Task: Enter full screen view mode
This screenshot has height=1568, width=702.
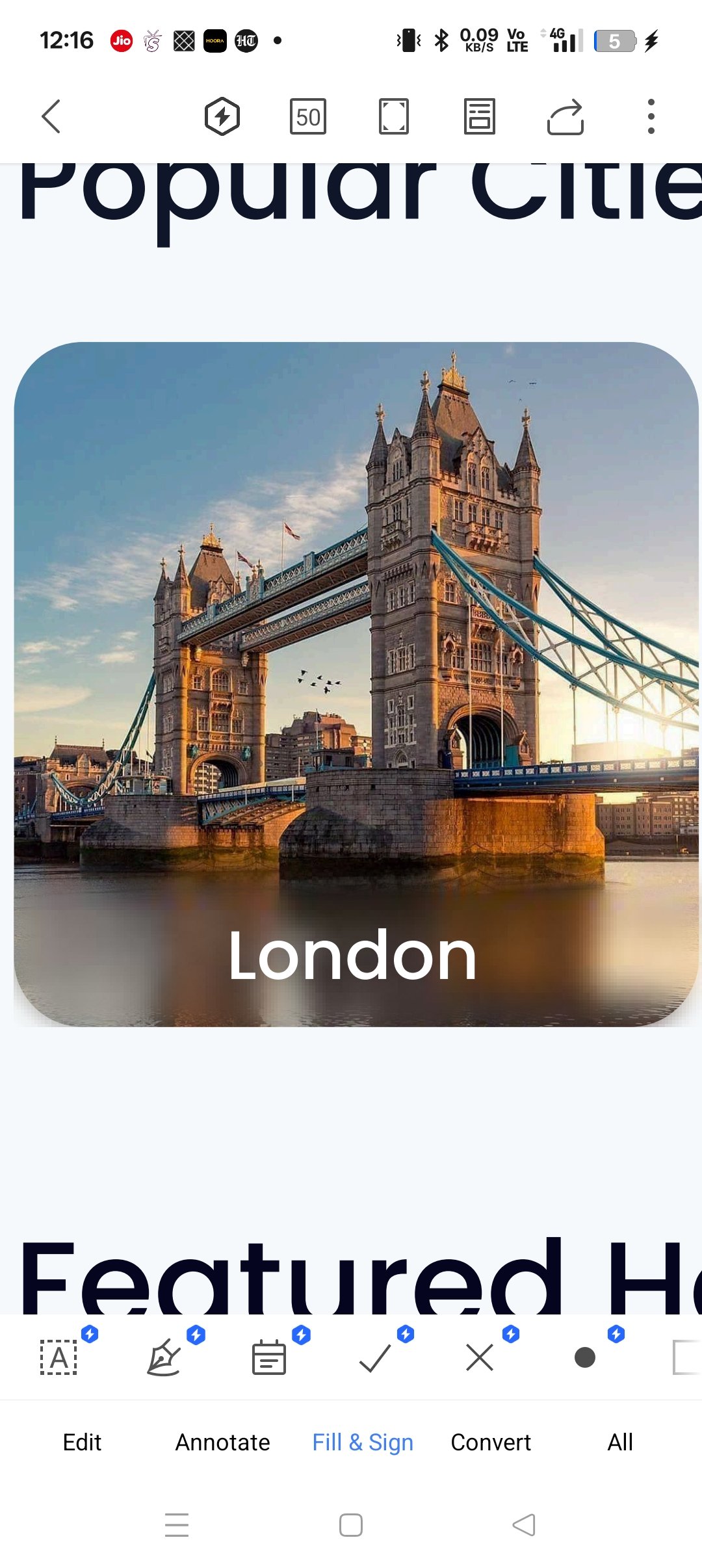Action: tap(394, 117)
